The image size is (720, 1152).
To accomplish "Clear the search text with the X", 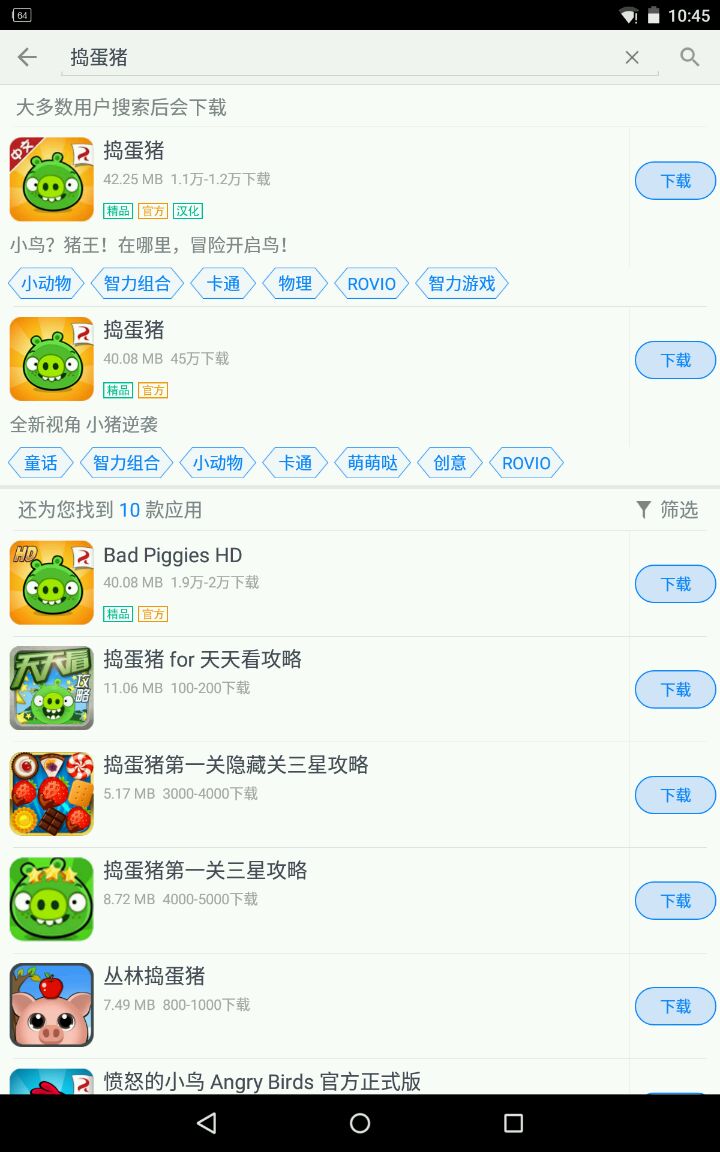I will coord(632,58).
